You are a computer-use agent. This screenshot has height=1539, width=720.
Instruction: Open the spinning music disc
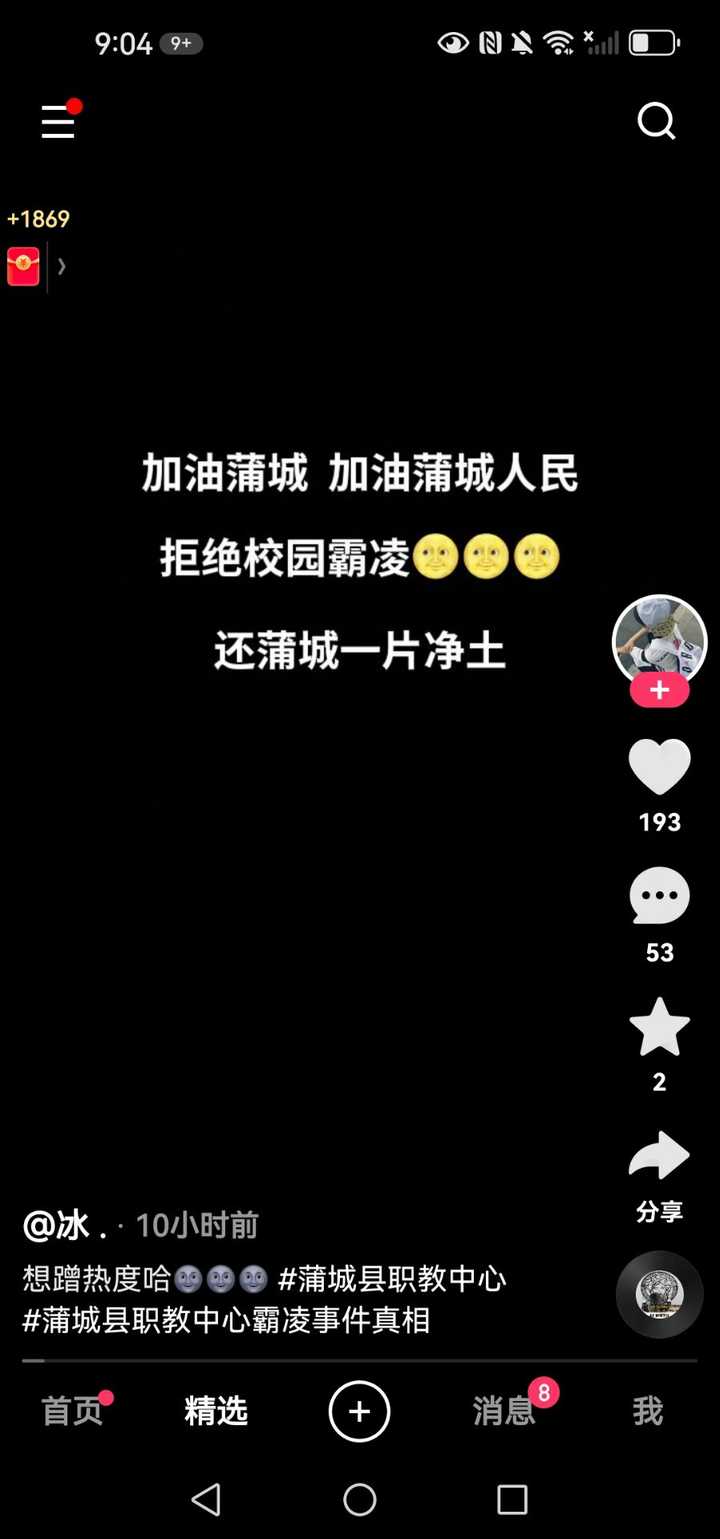tap(659, 1294)
